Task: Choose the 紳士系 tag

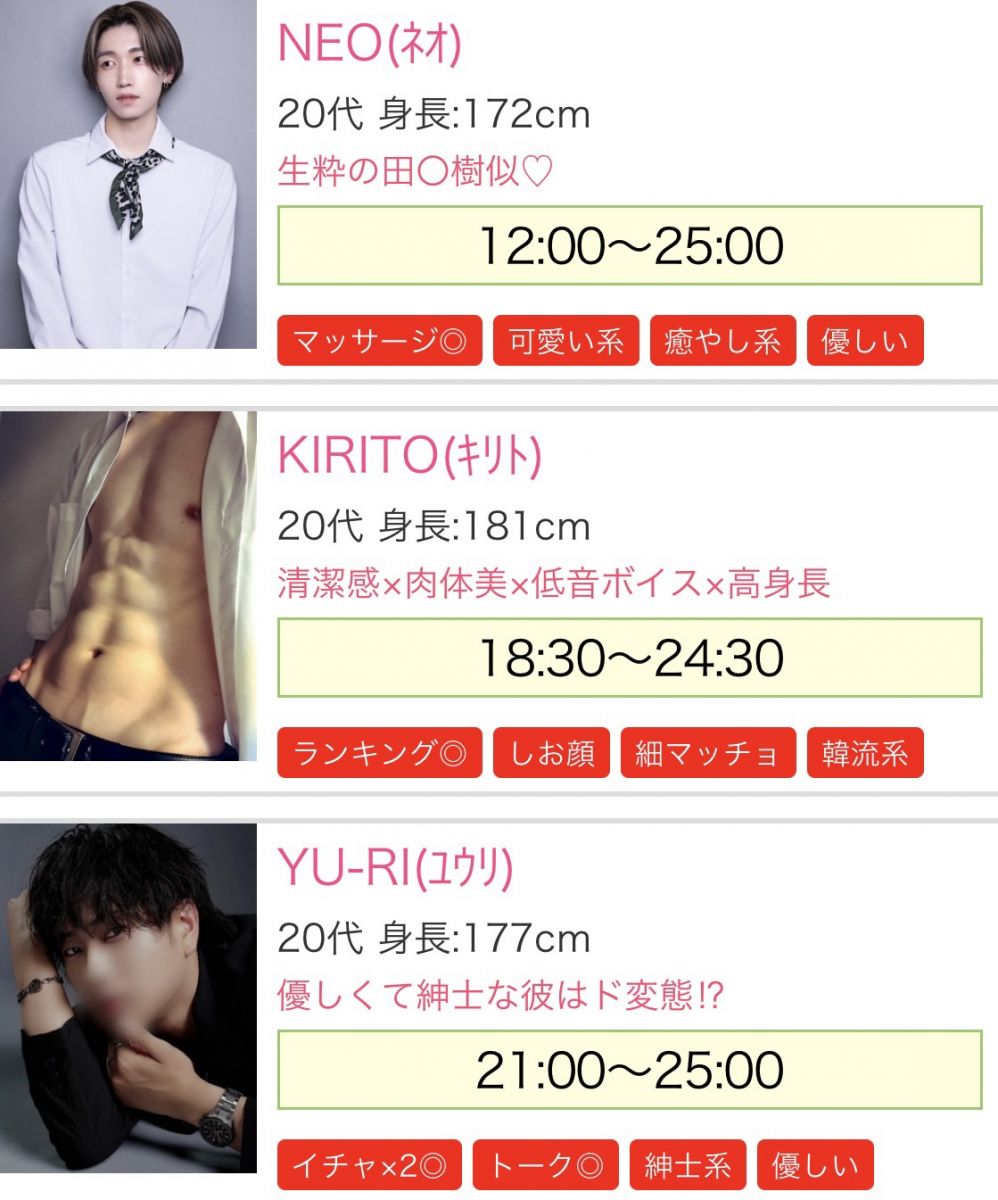Action: coord(687,1165)
